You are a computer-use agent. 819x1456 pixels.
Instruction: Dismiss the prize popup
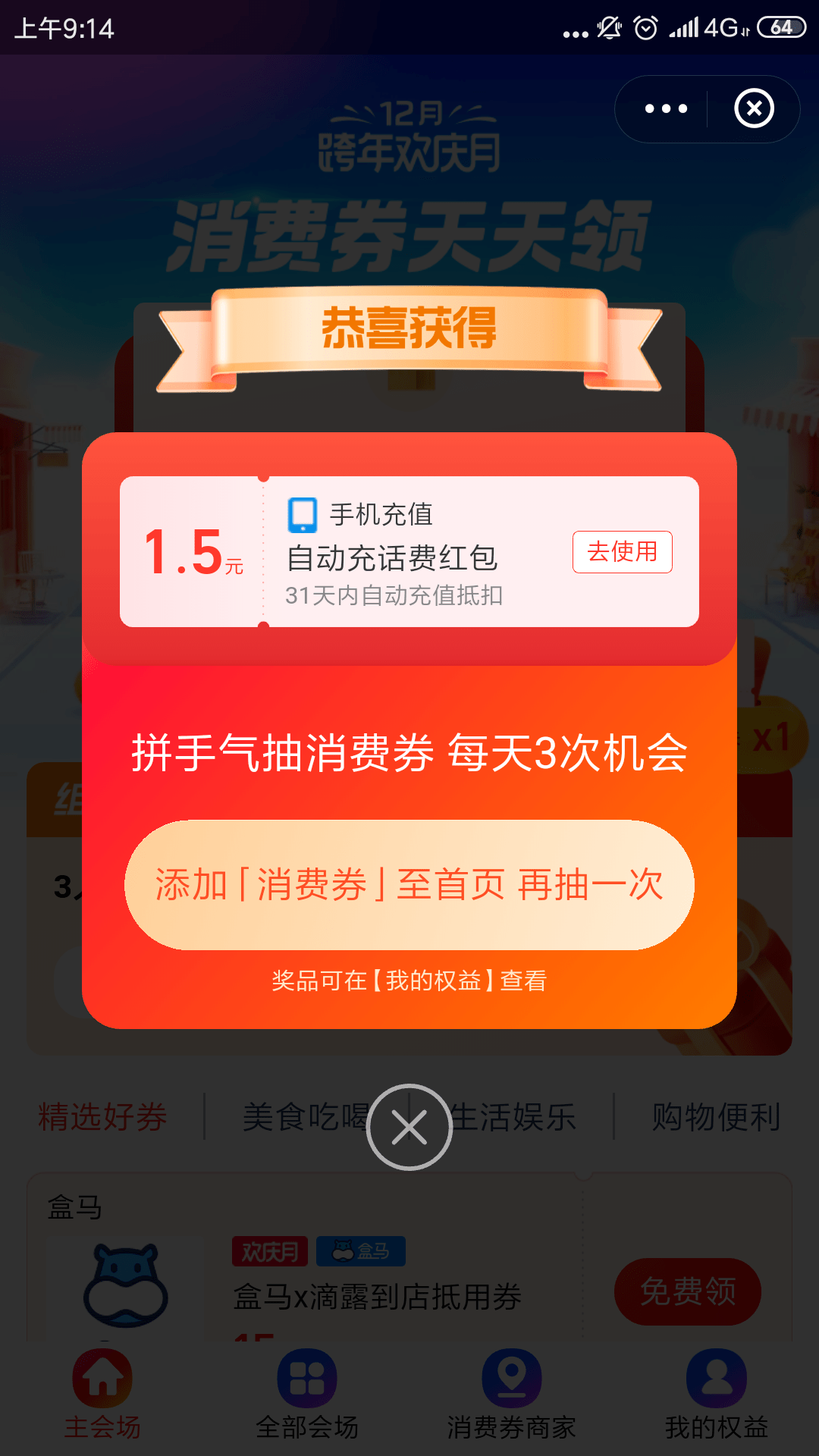[409, 1127]
